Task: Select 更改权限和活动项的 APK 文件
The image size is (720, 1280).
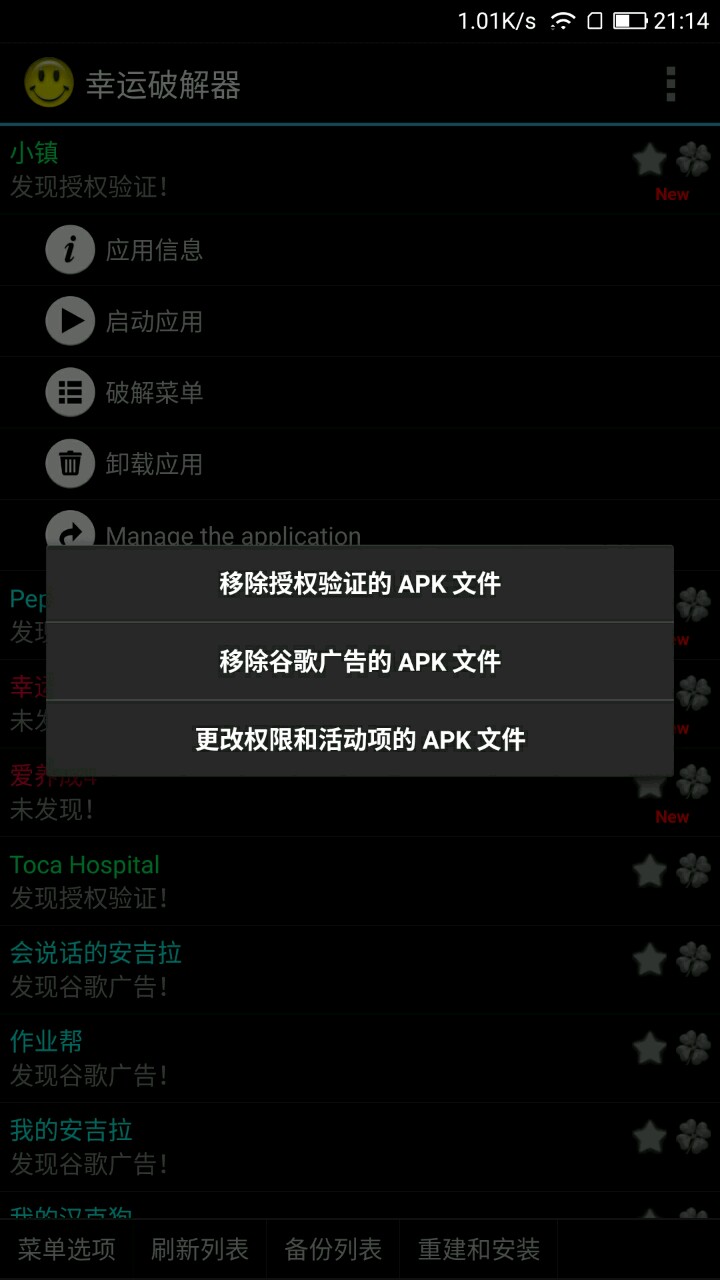Action: (360, 739)
